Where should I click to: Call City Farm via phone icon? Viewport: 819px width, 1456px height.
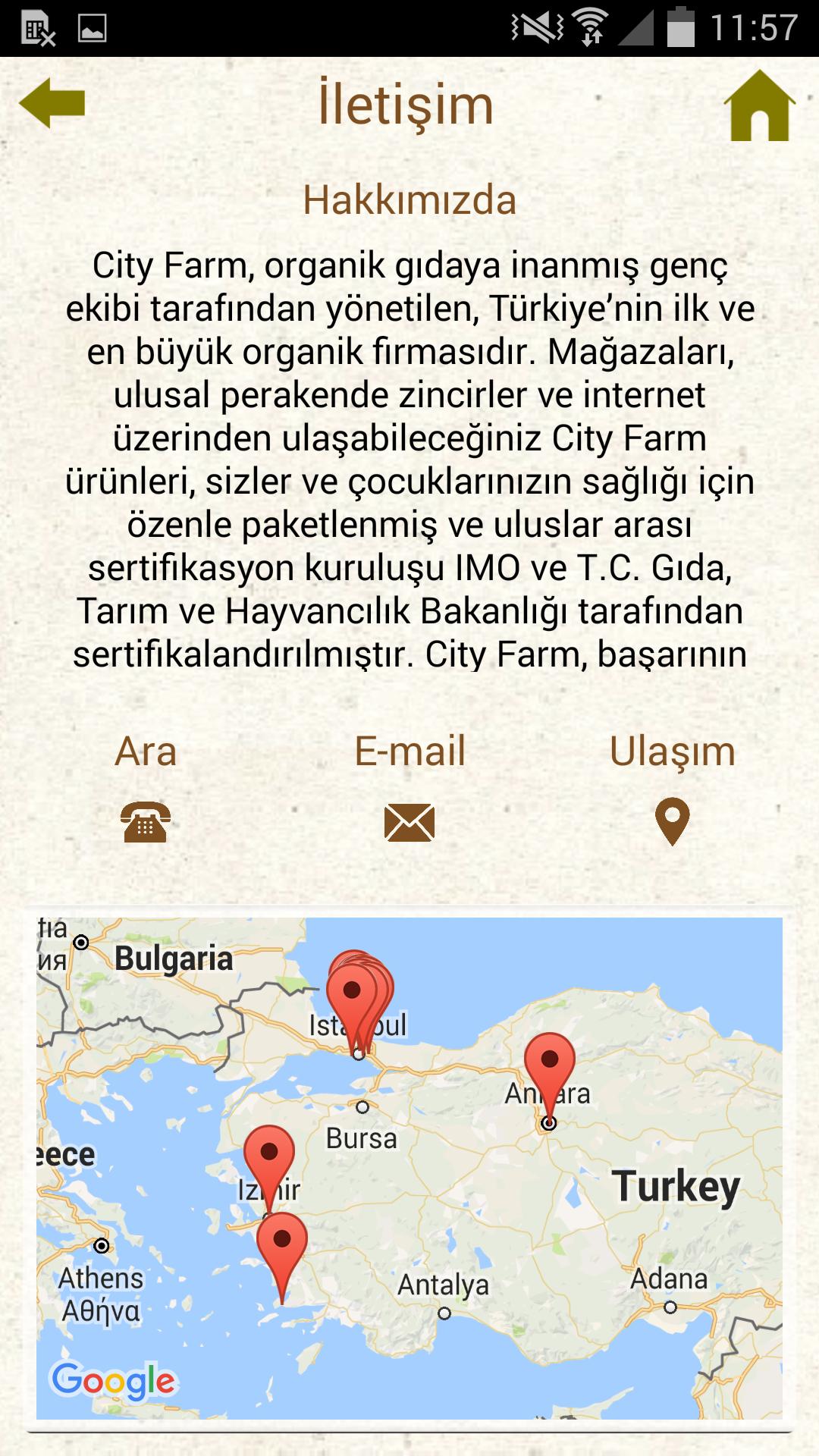pyautogui.click(x=146, y=822)
